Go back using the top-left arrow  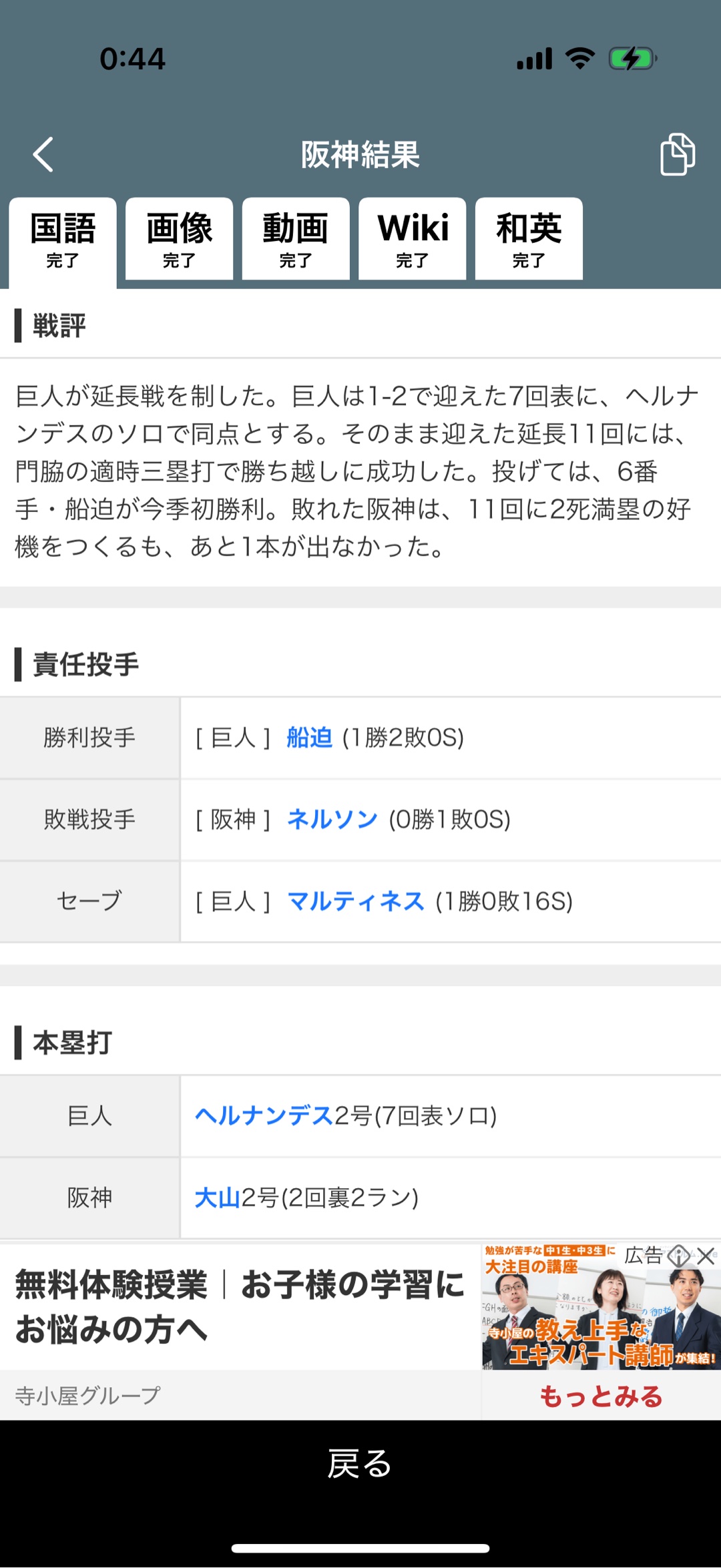(43, 155)
